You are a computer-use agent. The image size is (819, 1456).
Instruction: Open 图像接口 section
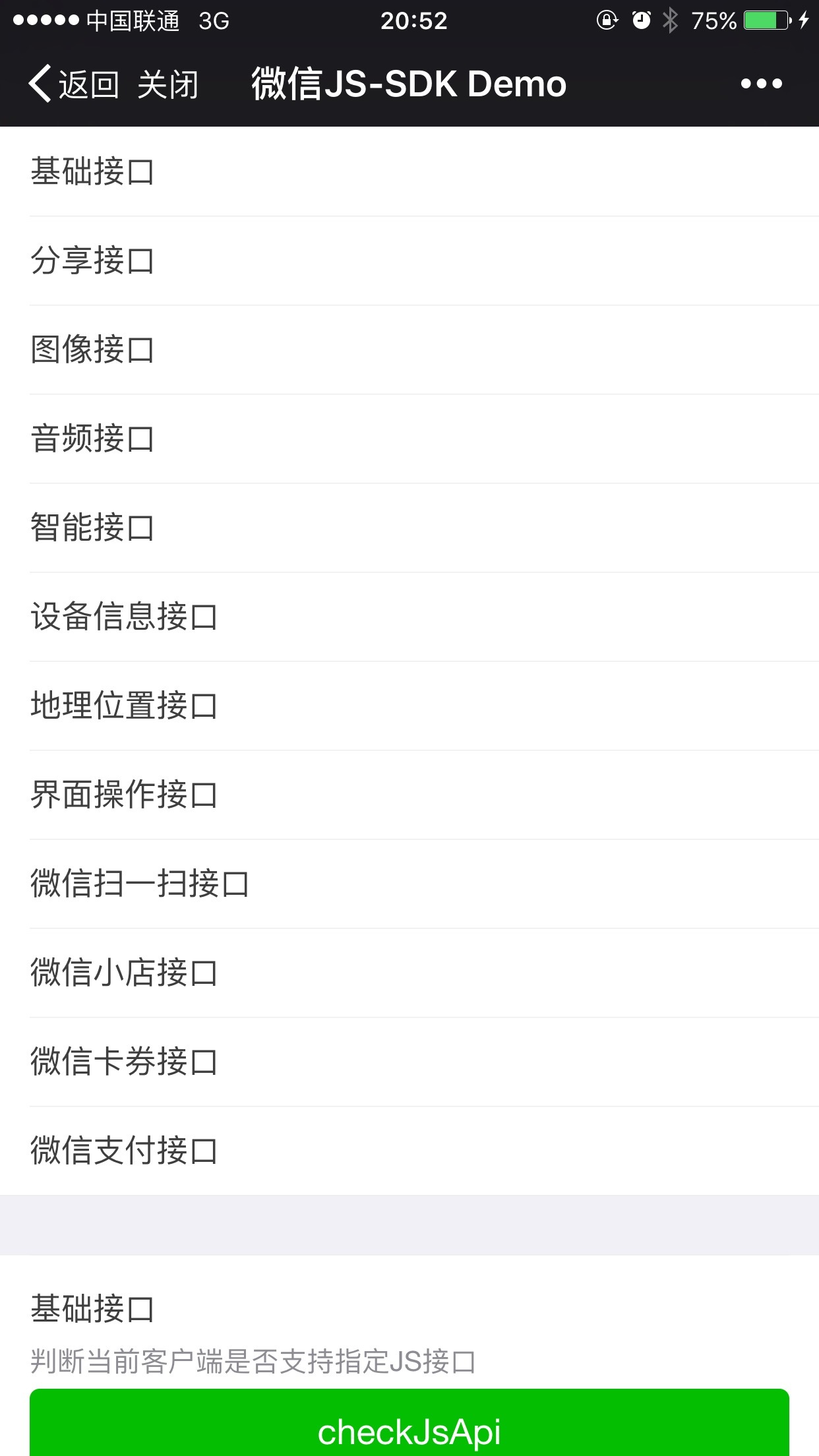pos(92,350)
